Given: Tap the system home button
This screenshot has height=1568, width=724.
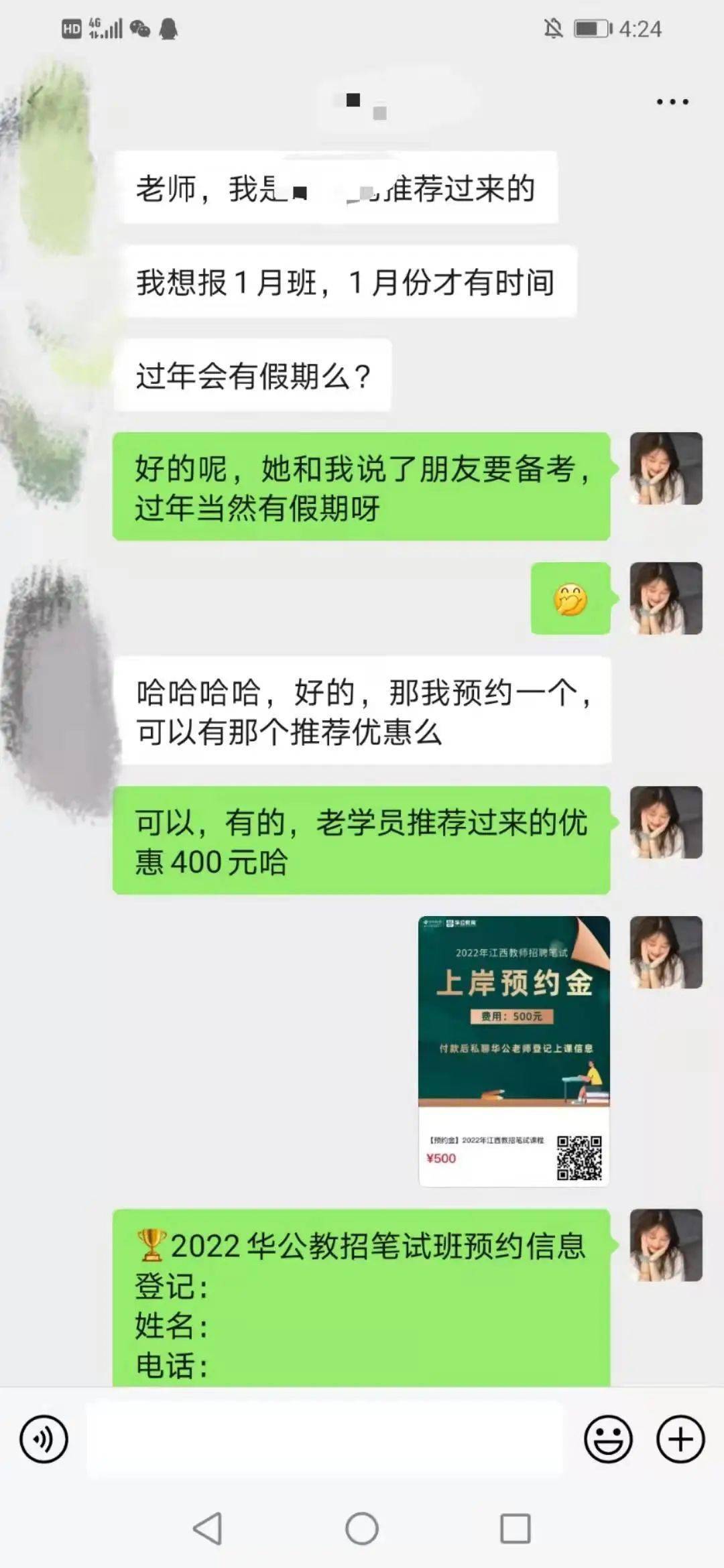Looking at the screenshot, I should click(361, 1528).
